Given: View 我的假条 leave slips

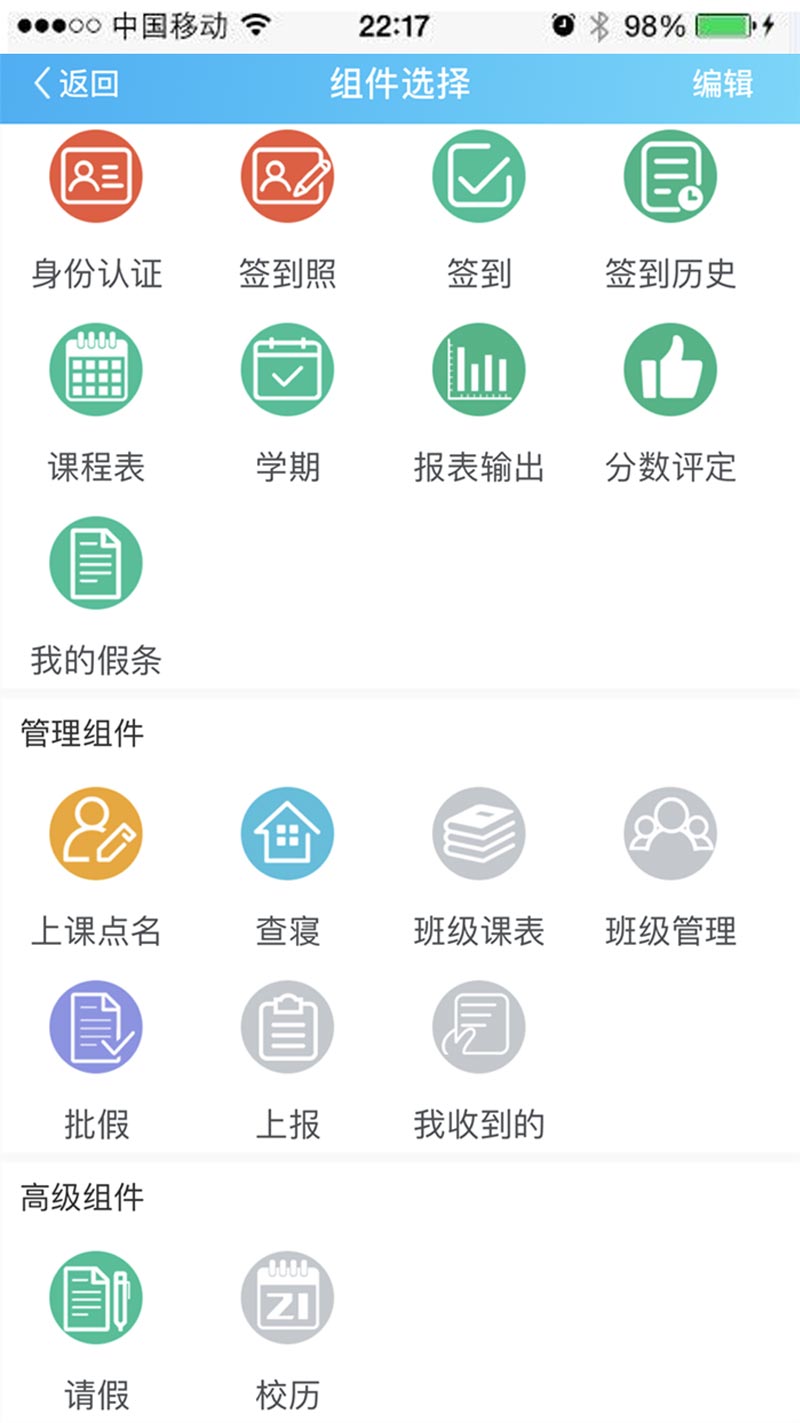Looking at the screenshot, I should pos(96,562).
